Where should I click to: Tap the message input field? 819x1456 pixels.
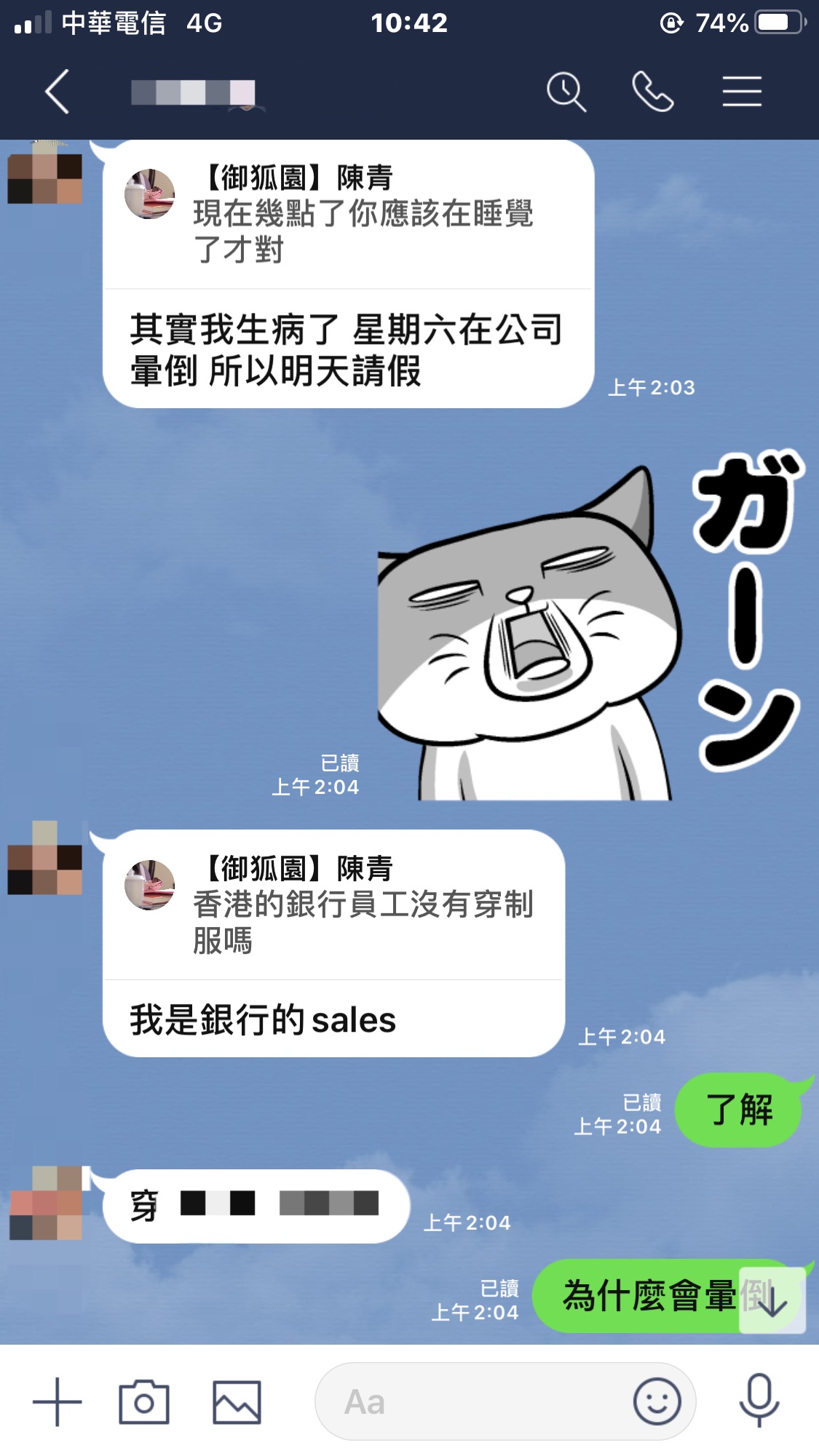[x=473, y=1401]
